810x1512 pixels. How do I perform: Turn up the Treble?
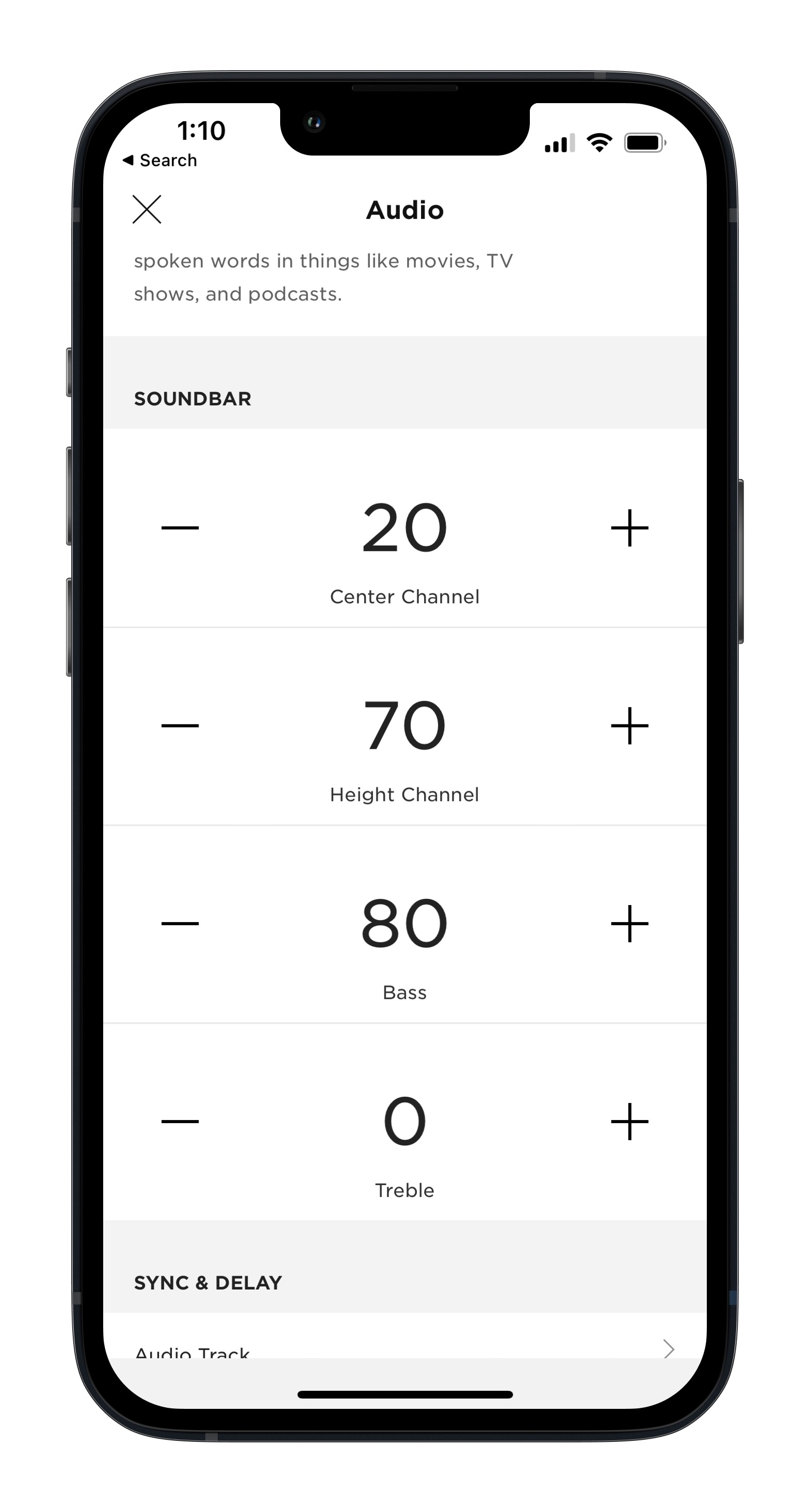point(629,1121)
